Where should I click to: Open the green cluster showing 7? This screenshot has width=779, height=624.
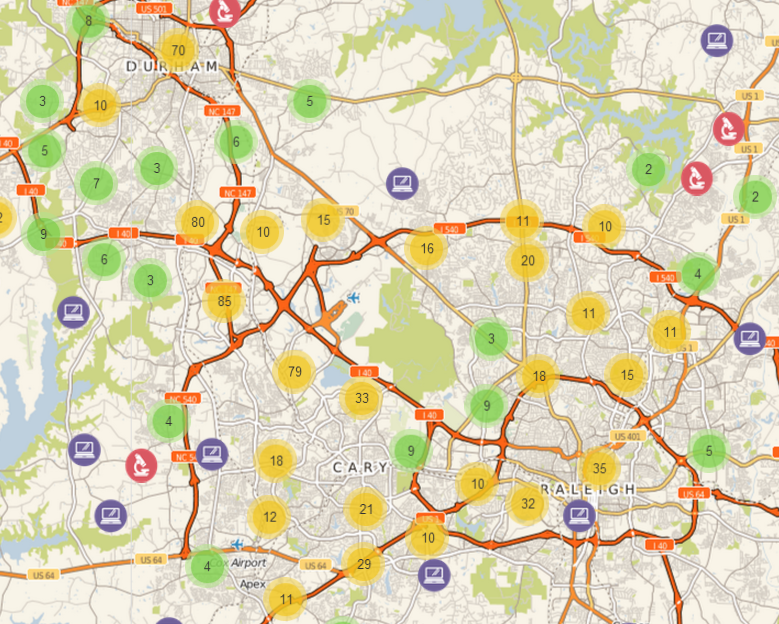[x=96, y=183]
